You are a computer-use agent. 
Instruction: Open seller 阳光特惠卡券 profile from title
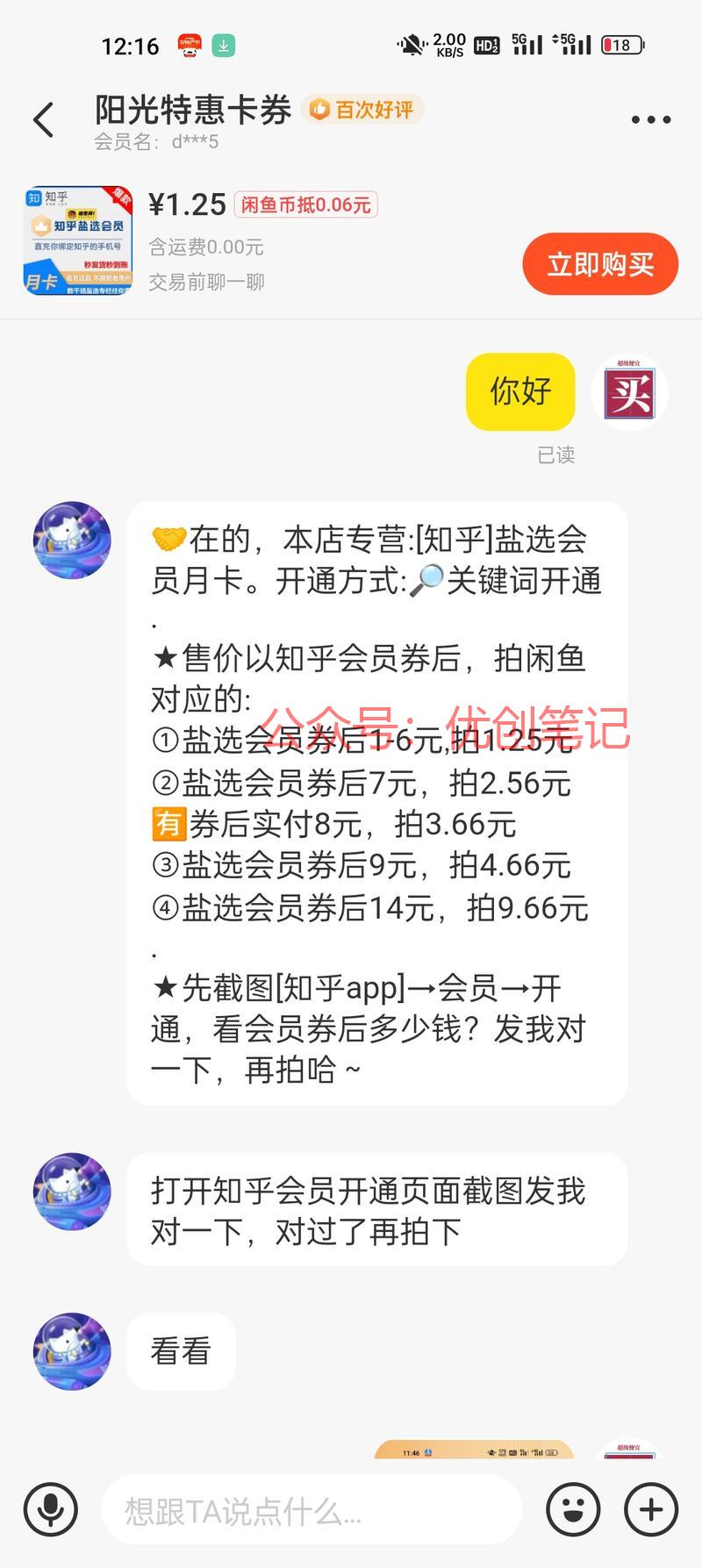pyautogui.click(x=192, y=110)
